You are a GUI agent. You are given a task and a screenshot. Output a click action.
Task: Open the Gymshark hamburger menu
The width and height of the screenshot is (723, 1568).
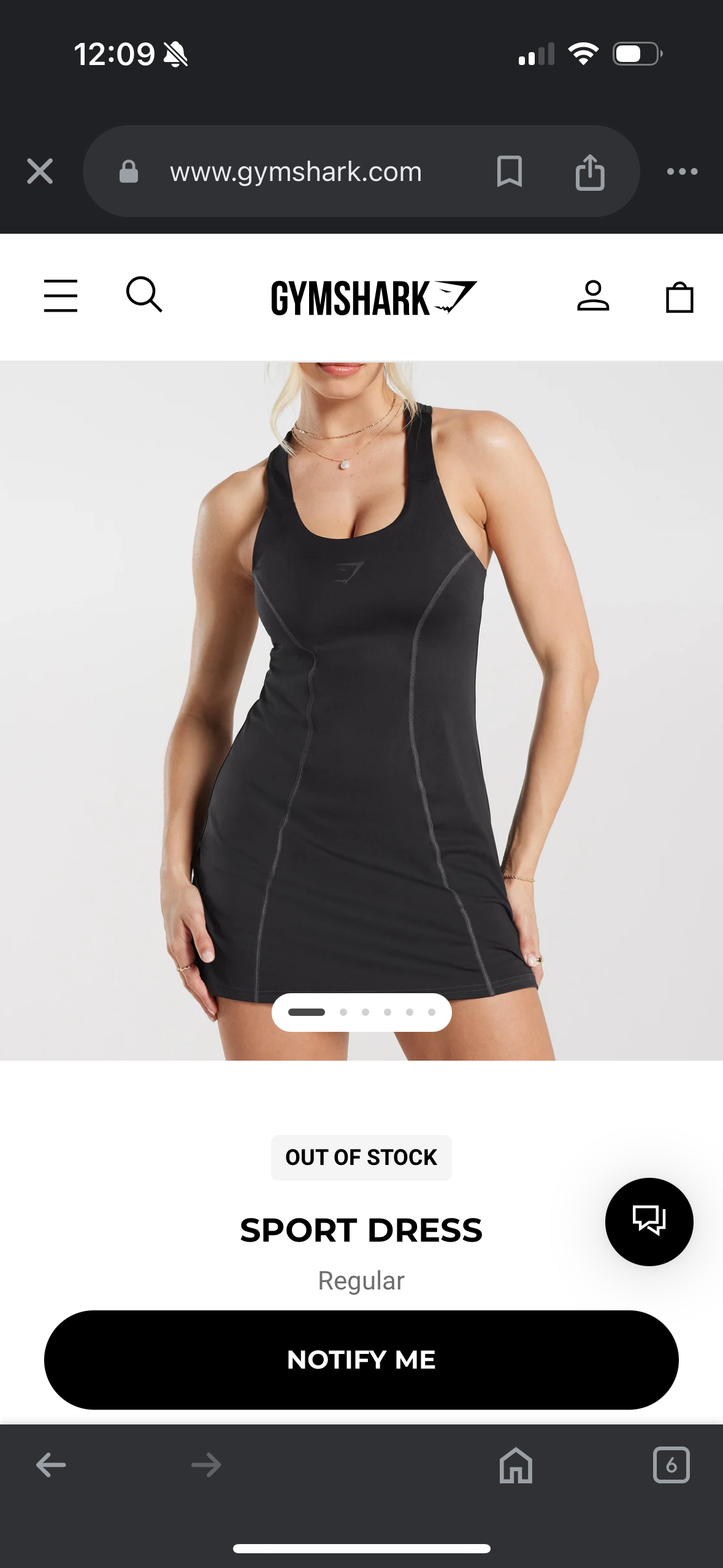(61, 296)
